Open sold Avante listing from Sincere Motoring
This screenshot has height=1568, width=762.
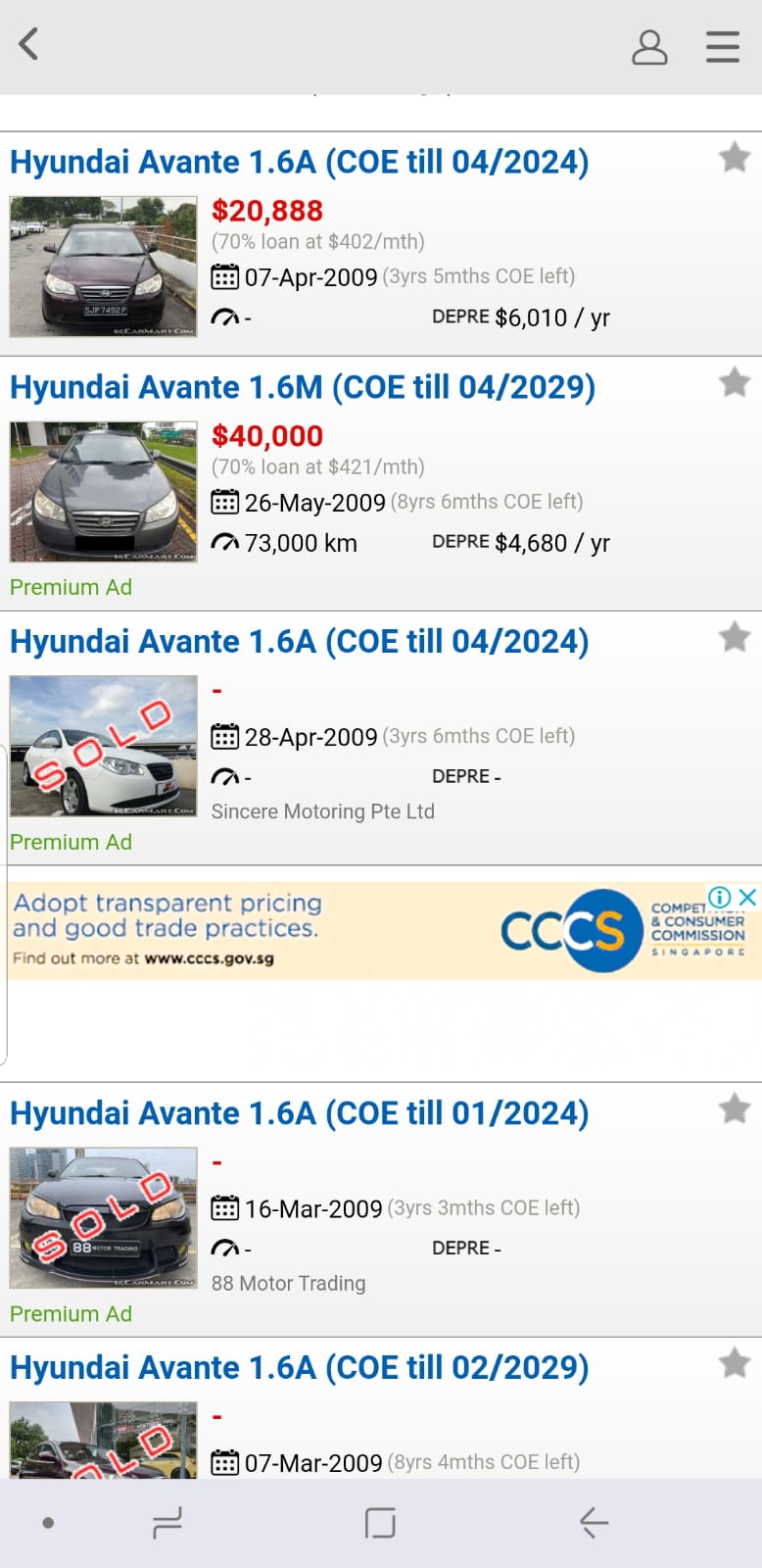point(300,642)
